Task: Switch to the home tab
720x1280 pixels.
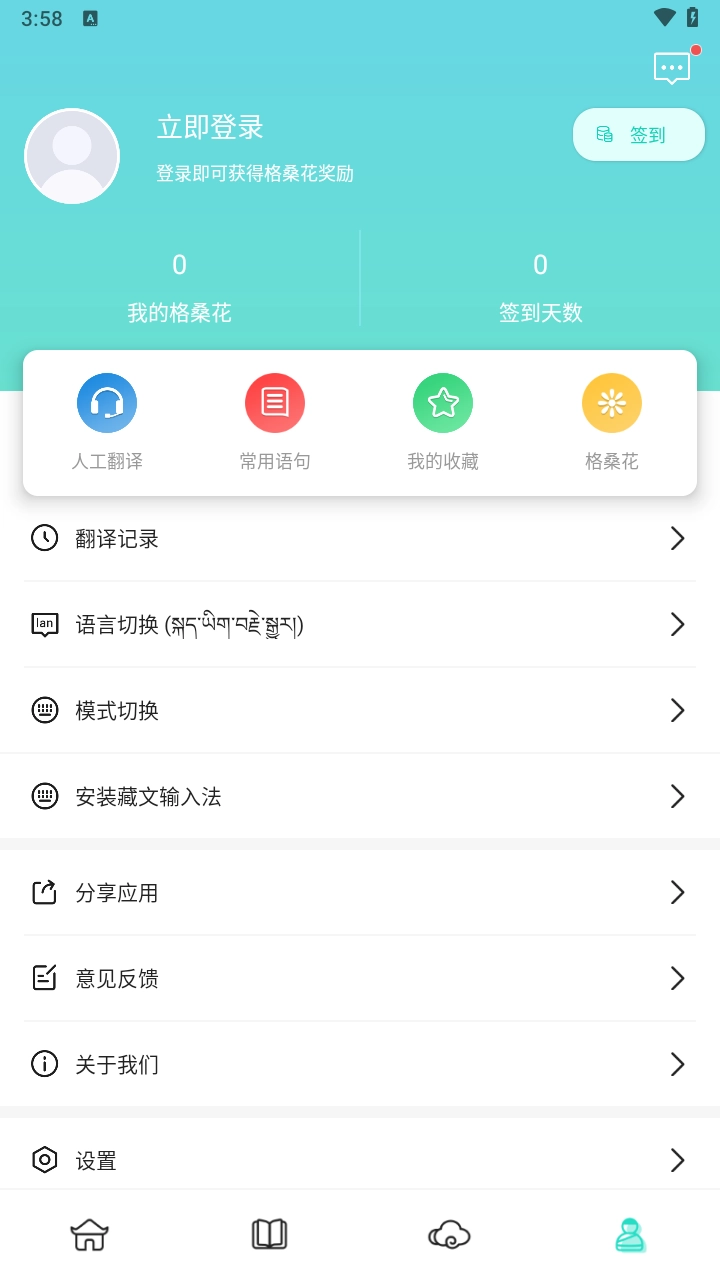Action: coord(89,1235)
